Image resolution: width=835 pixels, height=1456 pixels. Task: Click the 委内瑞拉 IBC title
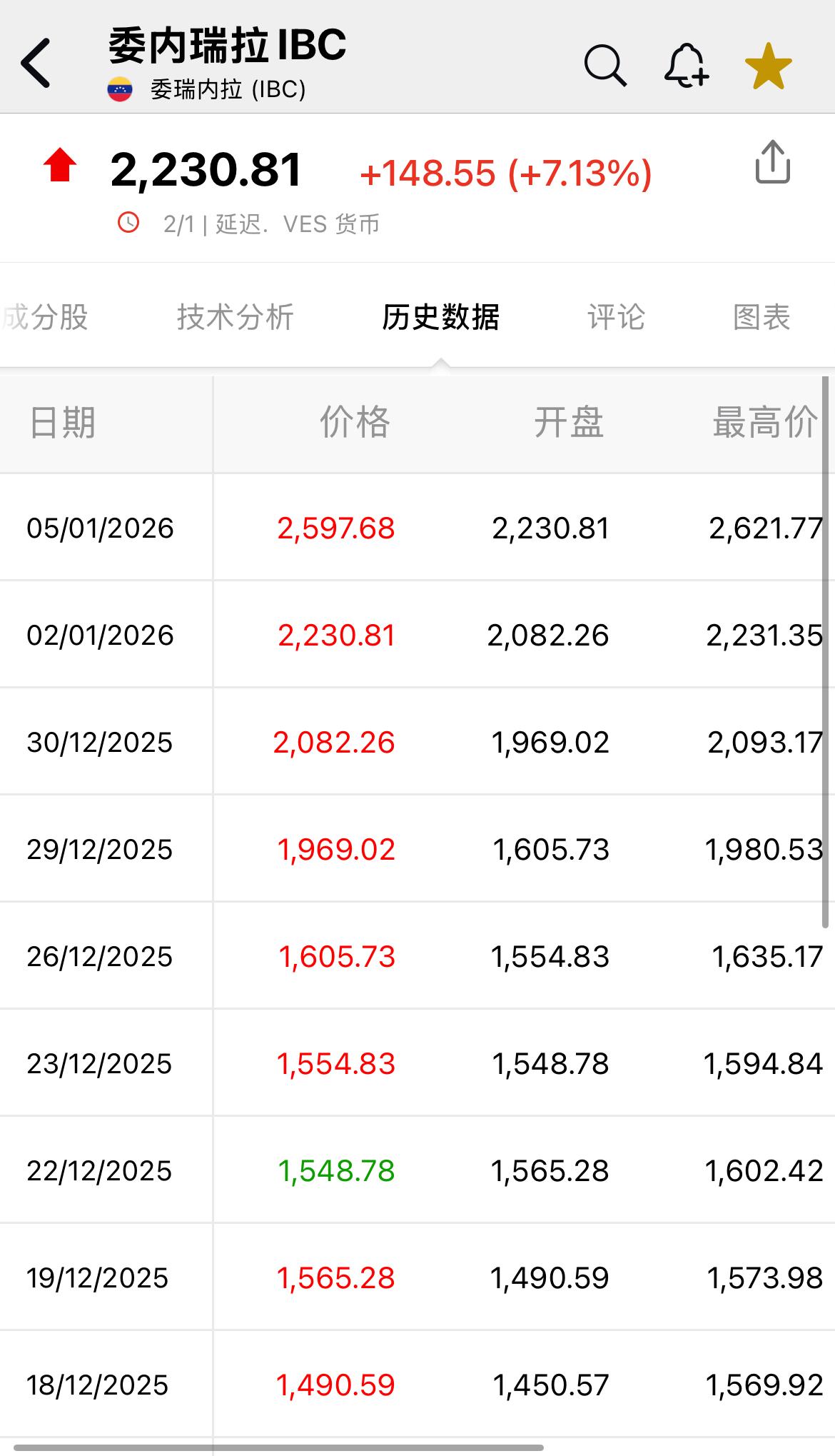click(x=226, y=45)
